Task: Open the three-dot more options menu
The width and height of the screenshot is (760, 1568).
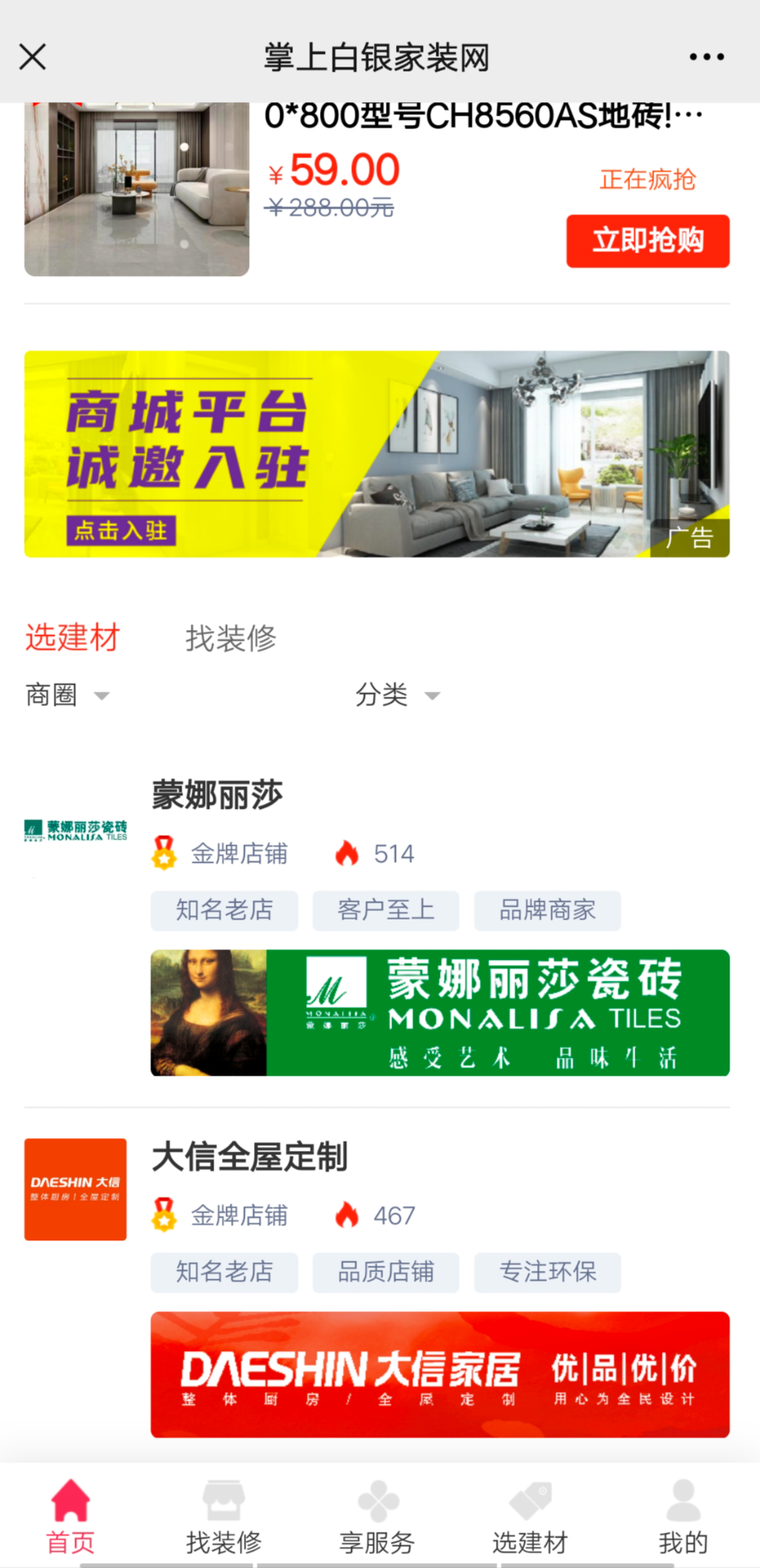Action: pyautogui.click(x=706, y=57)
